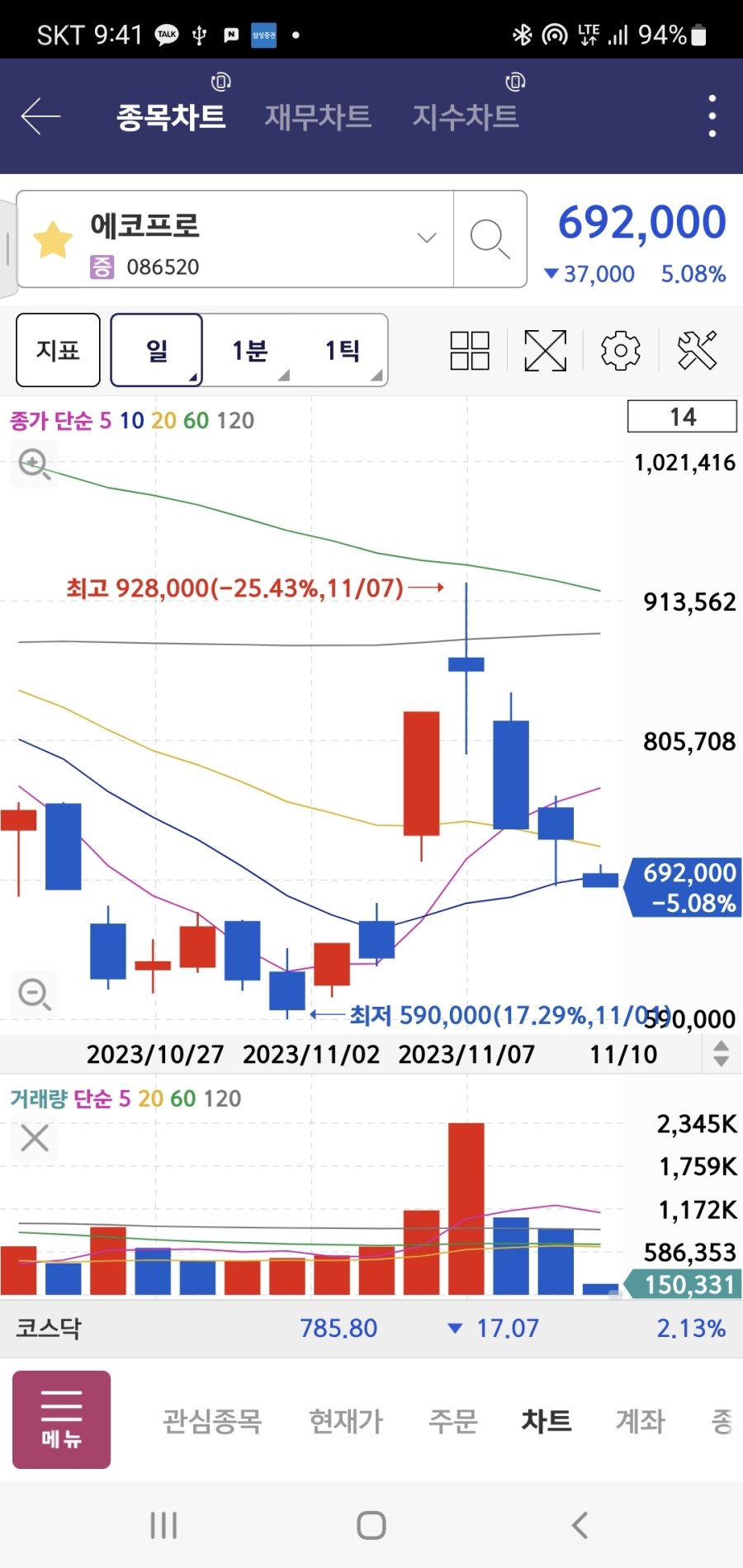This screenshot has width=743, height=1568.
Task: Select the 1분 minute chart period
Action: (x=249, y=351)
